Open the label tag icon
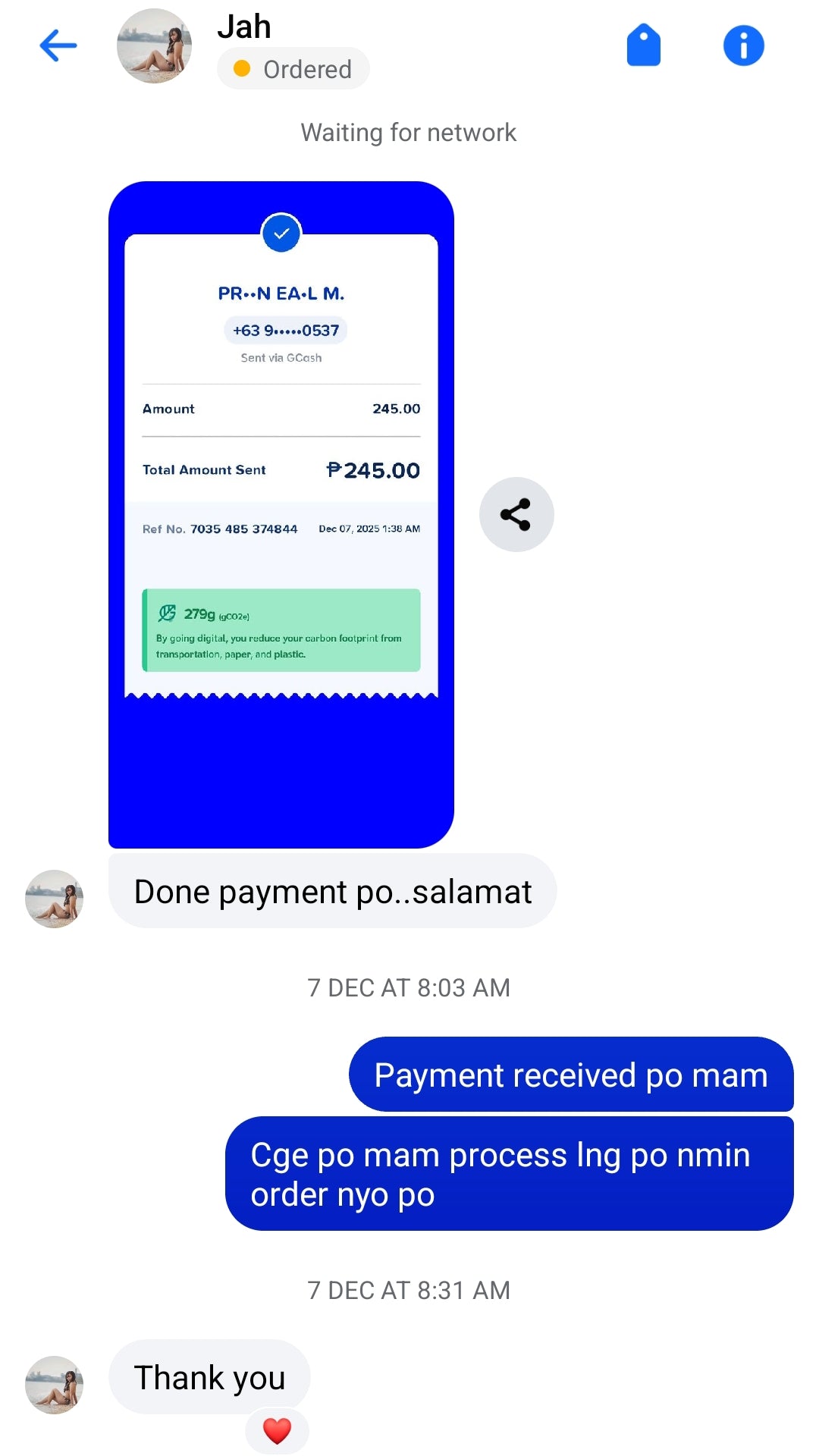Image resolution: width=819 pixels, height=1456 pixels. pos(643,45)
